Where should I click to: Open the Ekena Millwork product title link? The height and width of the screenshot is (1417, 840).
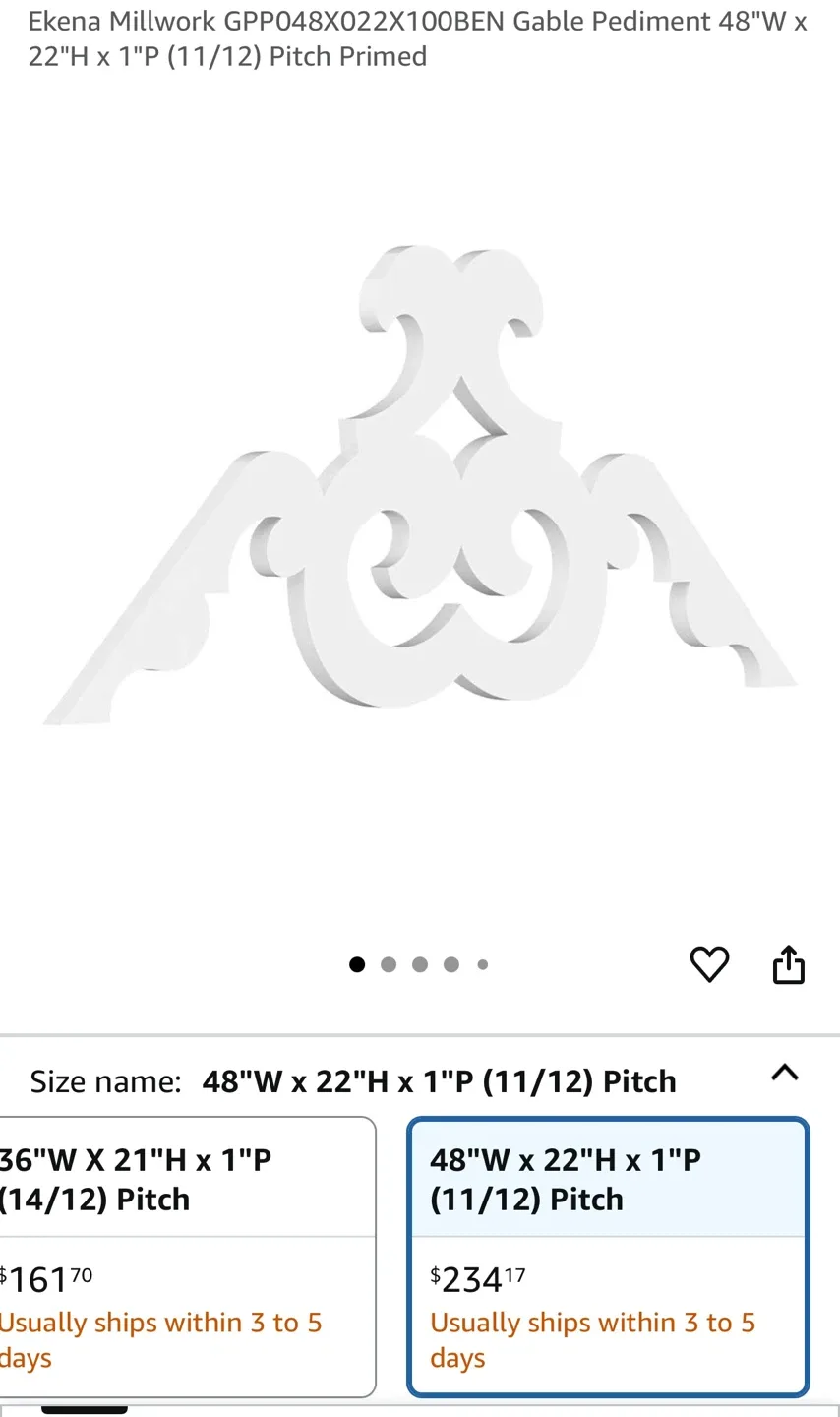coord(420,38)
